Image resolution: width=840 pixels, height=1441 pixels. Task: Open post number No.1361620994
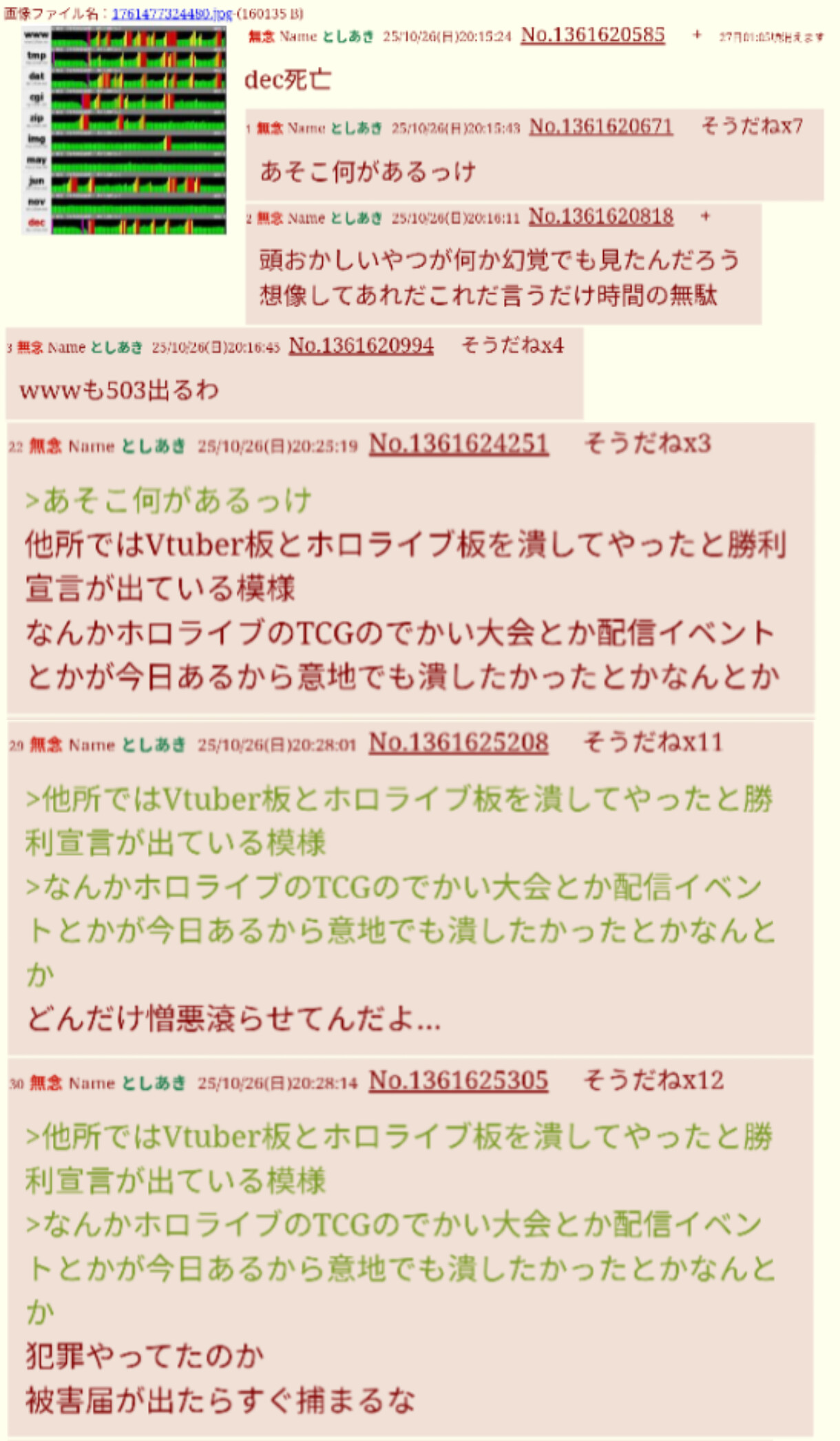click(361, 345)
